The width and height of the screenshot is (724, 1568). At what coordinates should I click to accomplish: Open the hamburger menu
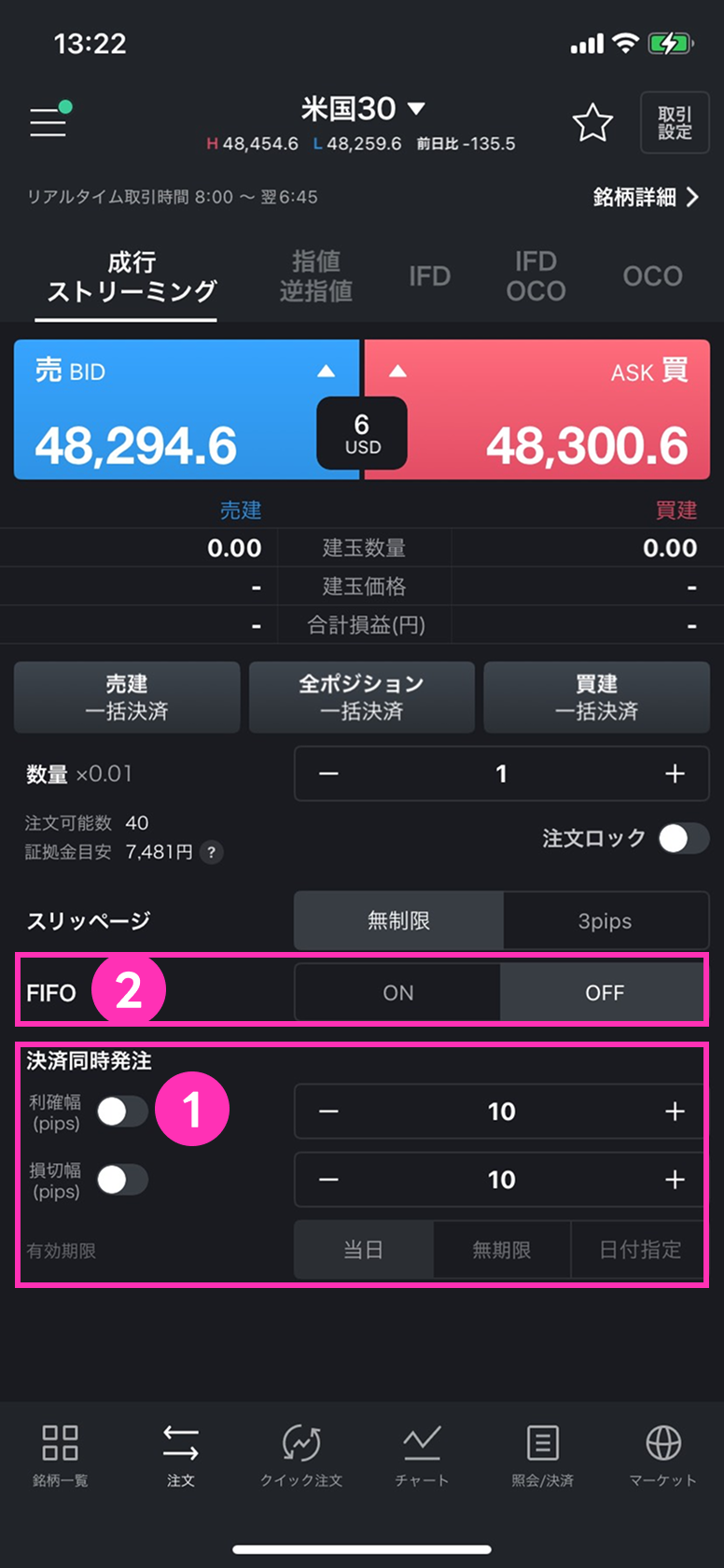tap(48, 122)
